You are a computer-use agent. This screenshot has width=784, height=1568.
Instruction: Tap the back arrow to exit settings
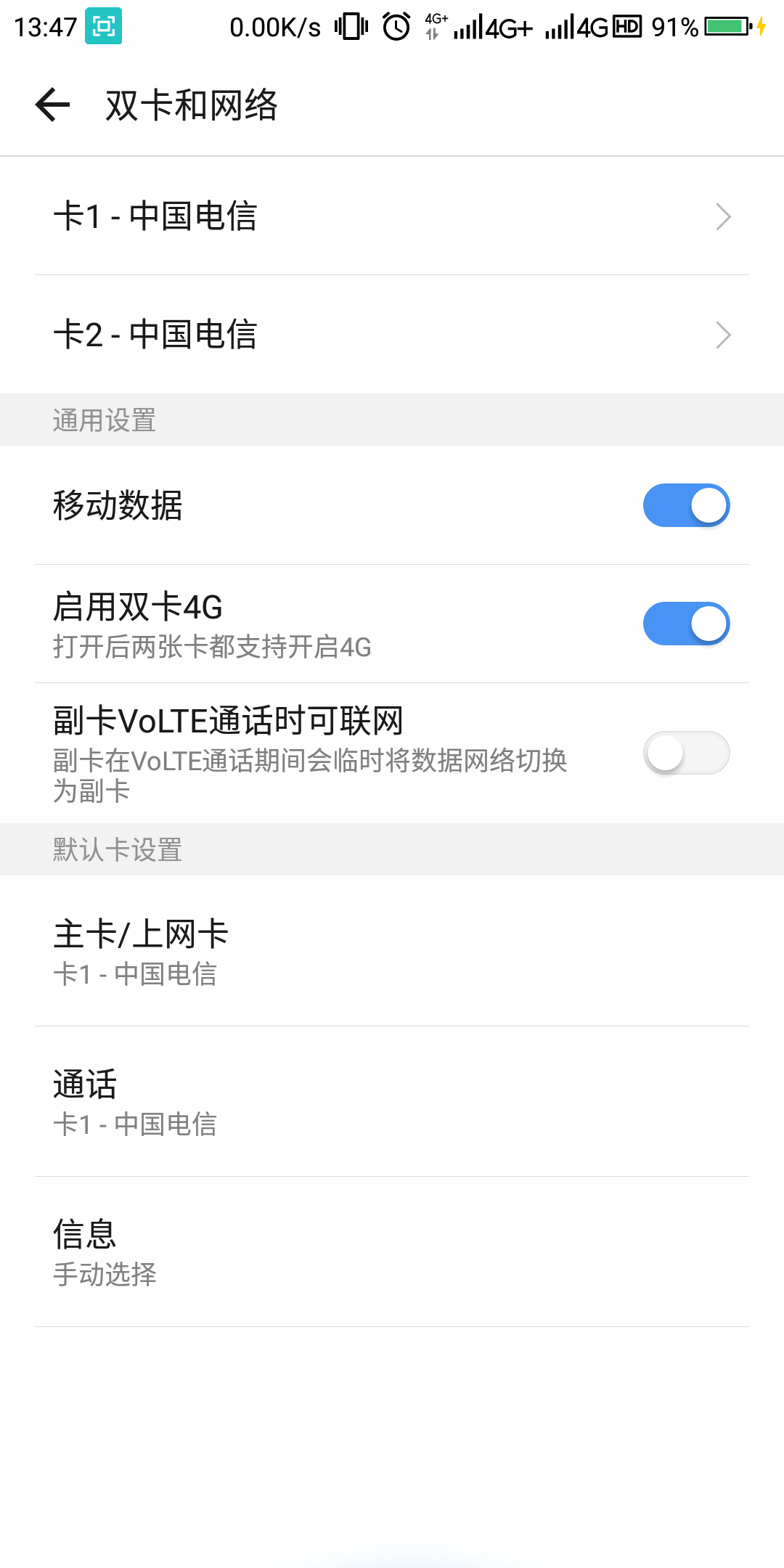click(x=52, y=105)
